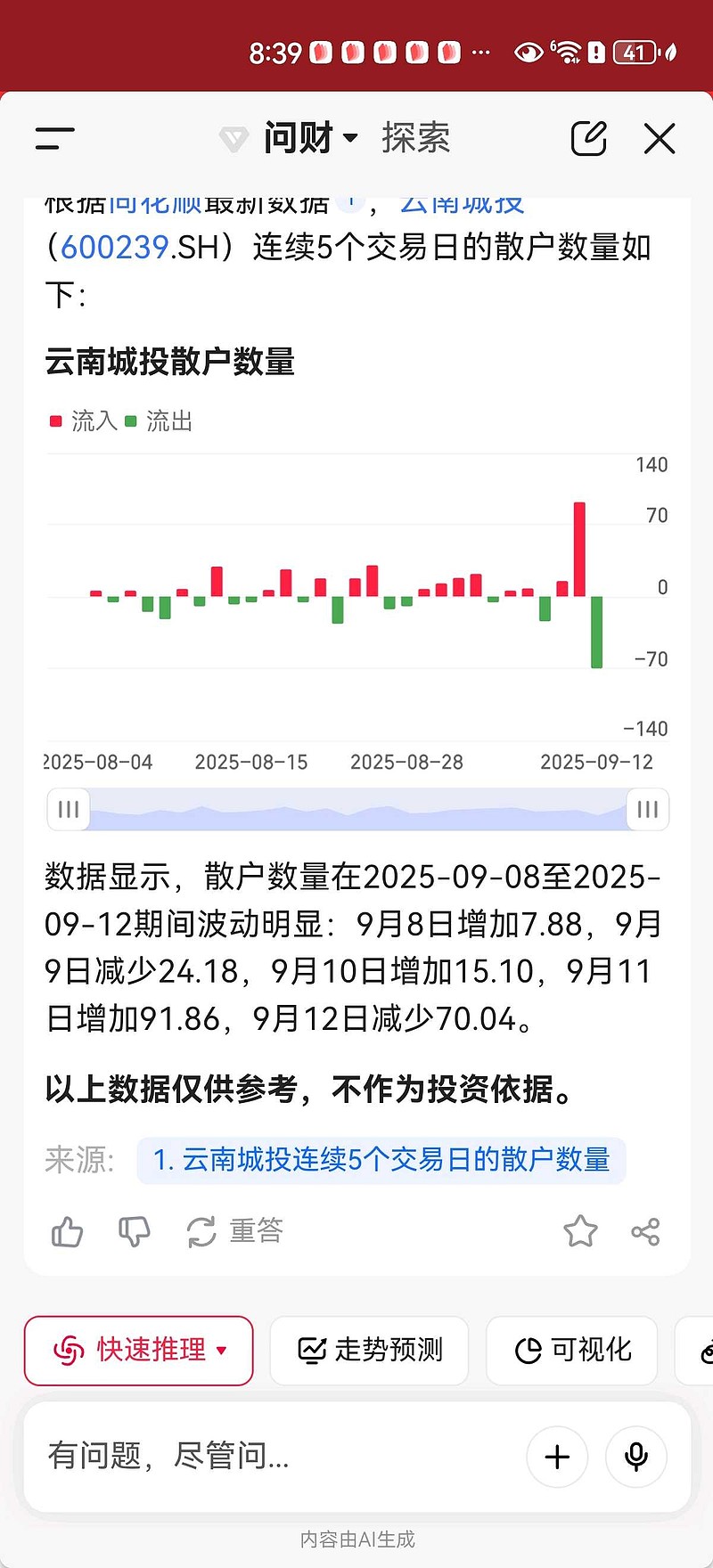Viewport: 713px width, 1568px height.
Task: Dislike this answer
Action: (x=135, y=1232)
